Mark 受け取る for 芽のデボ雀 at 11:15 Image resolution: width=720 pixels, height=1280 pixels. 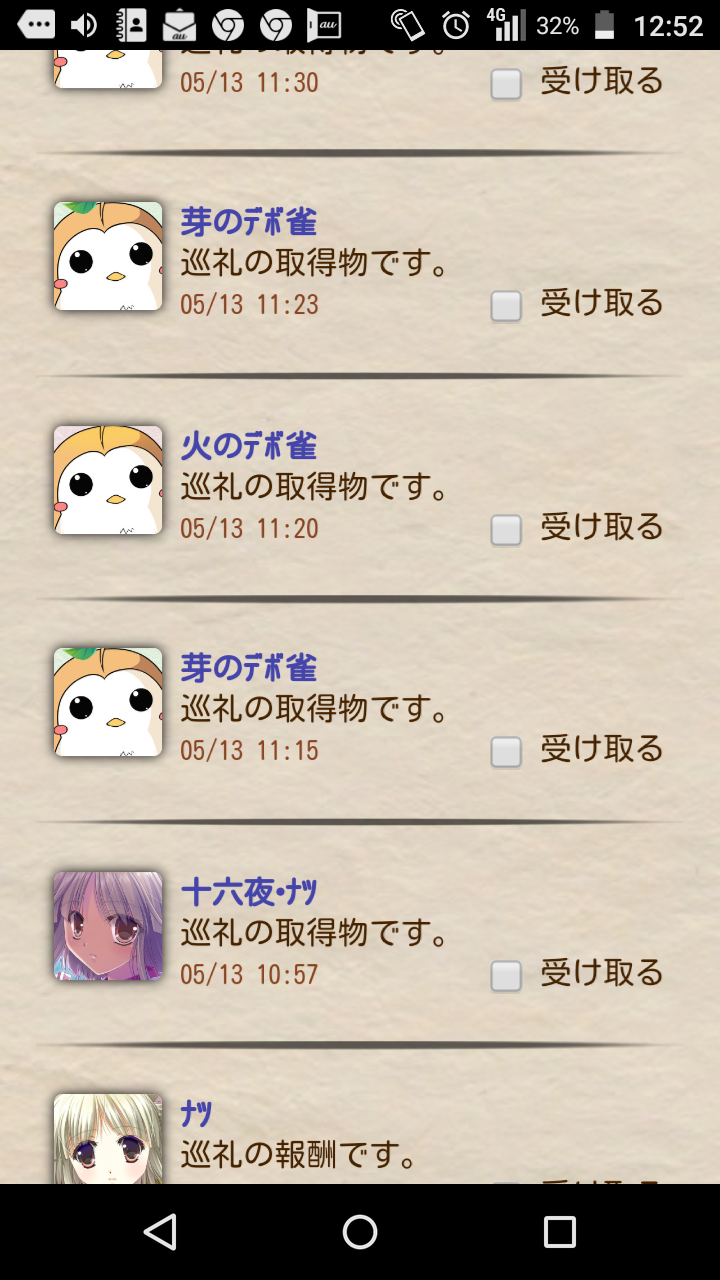click(x=506, y=752)
